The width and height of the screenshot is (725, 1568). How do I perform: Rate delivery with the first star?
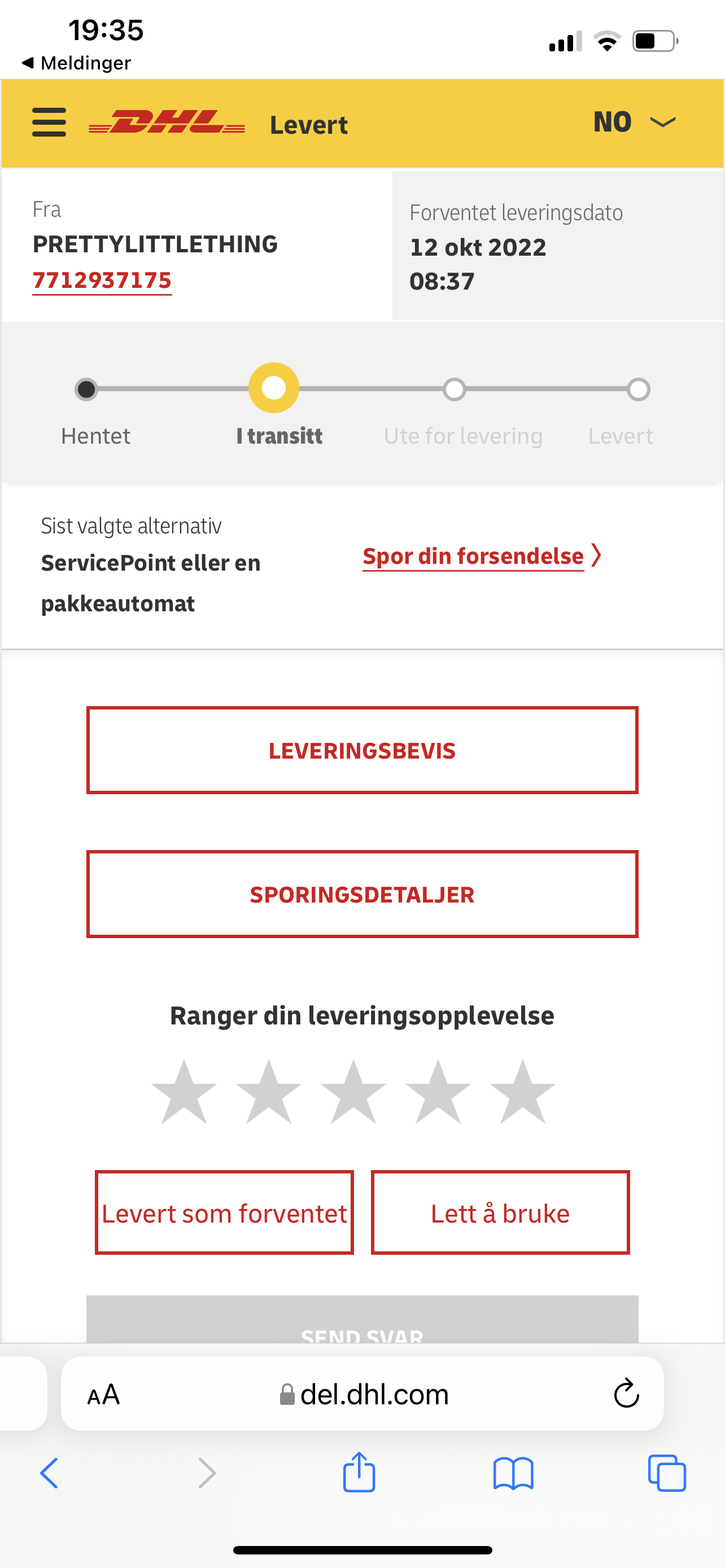click(184, 1092)
